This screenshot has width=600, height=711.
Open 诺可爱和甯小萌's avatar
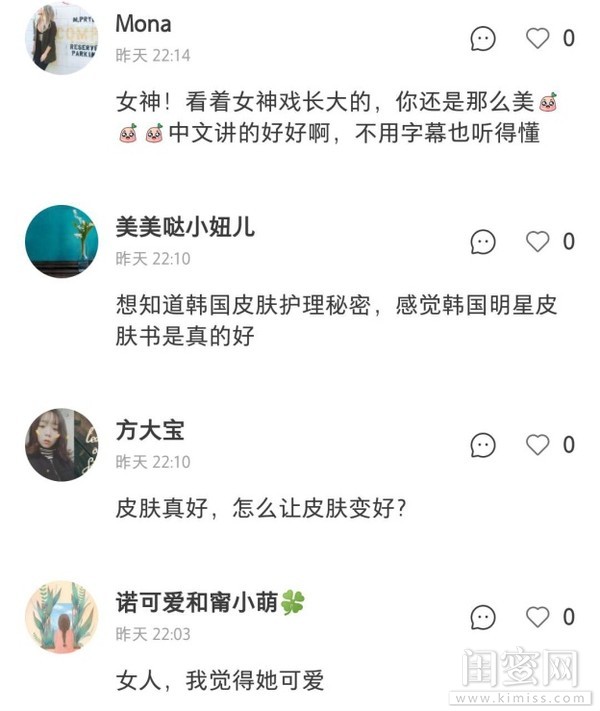click(x=62, y=617)
